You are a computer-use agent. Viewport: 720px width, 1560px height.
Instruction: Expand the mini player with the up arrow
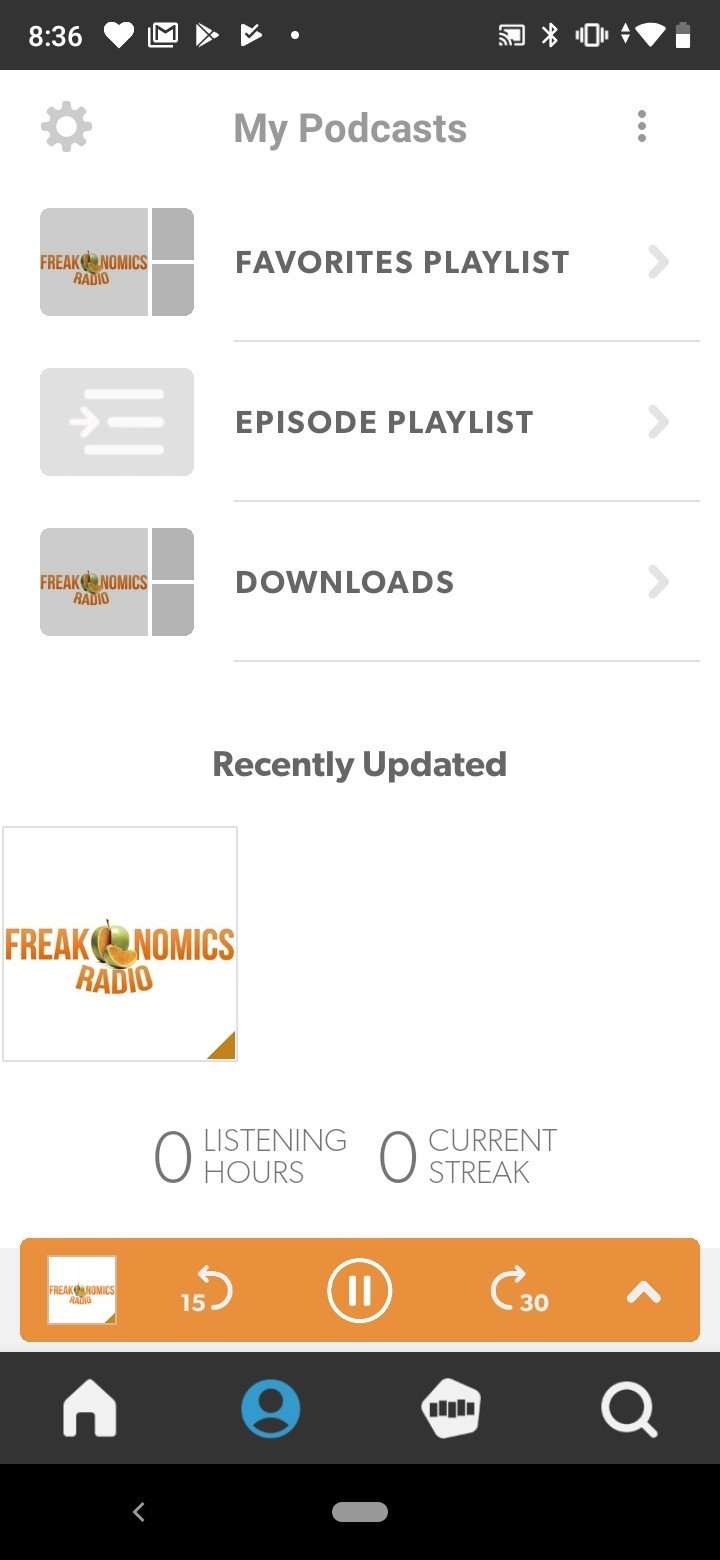pyautogui.click(x=644, y=1292)
